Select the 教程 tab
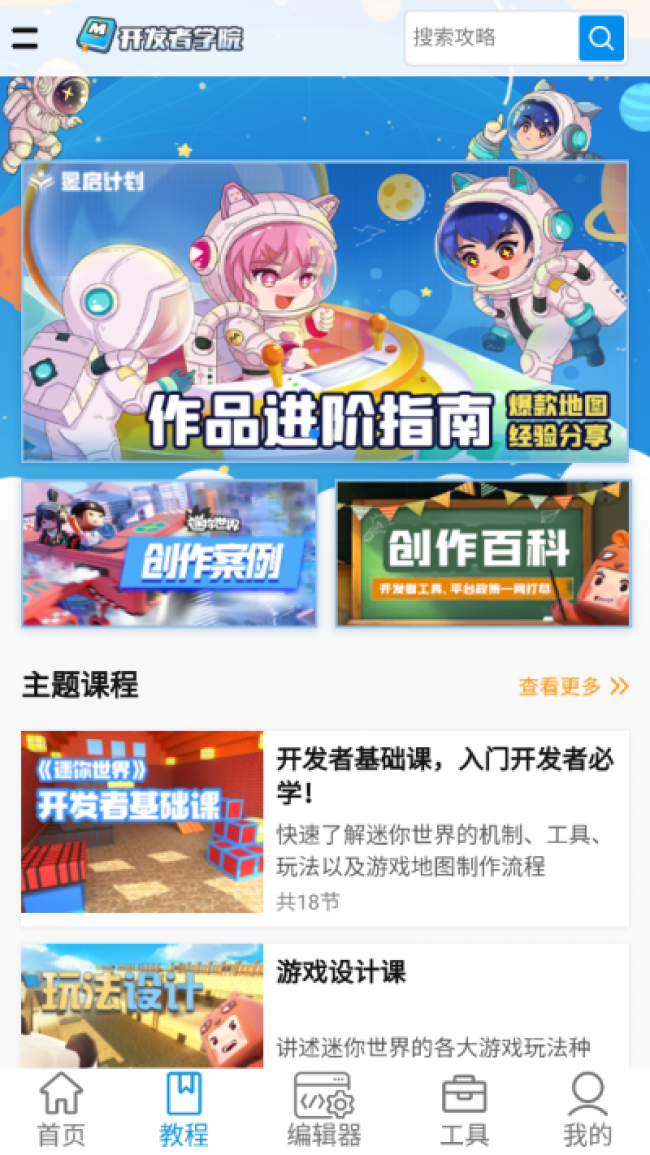The image size is (650, 1155). click(184, 1110)
